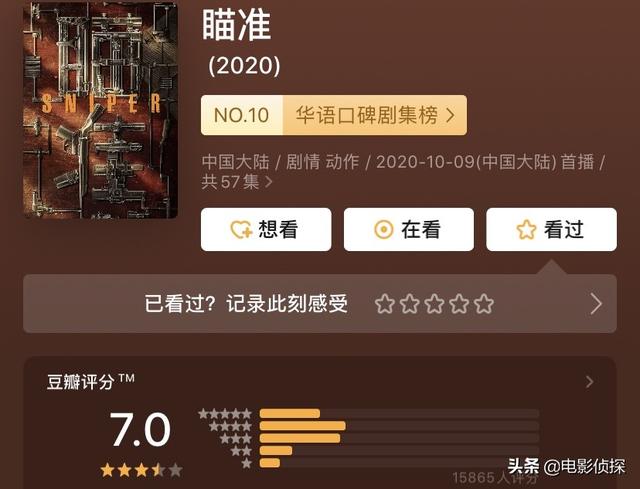Mark the show as 看过
Screen dimensions: 640x489
point(551,230)
